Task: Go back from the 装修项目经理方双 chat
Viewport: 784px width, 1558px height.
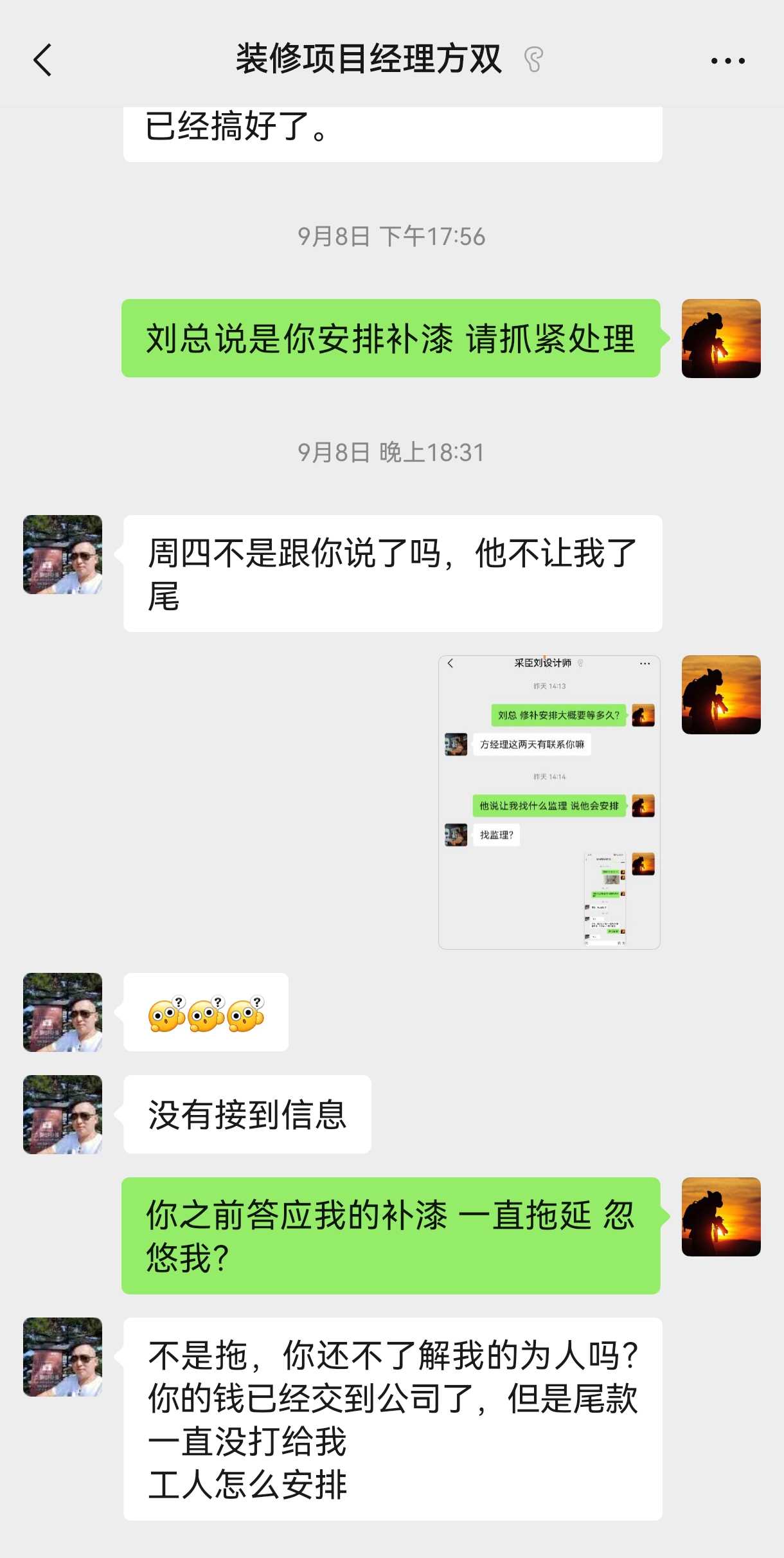Action: point(42,60)
